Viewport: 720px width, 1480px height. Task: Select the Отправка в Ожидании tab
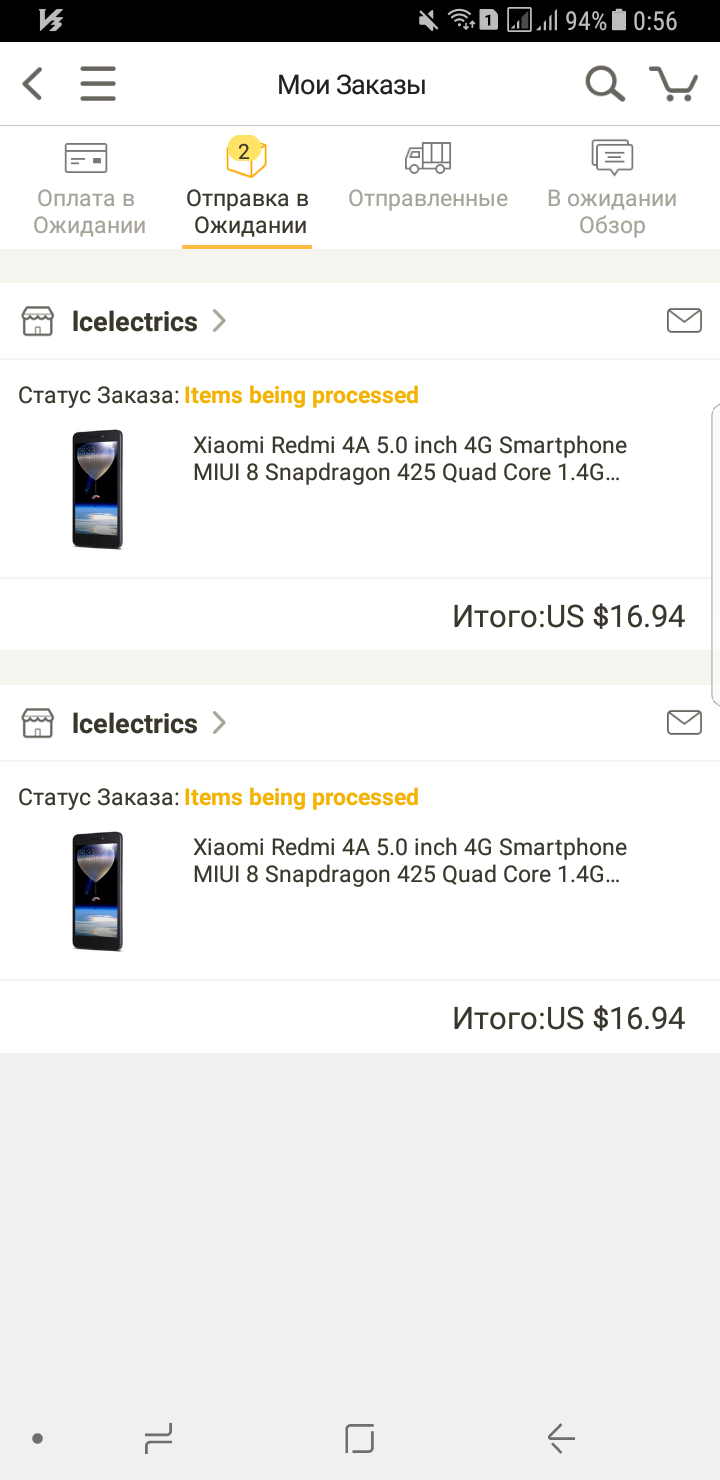pyautogui.click(x=247, y=189)
